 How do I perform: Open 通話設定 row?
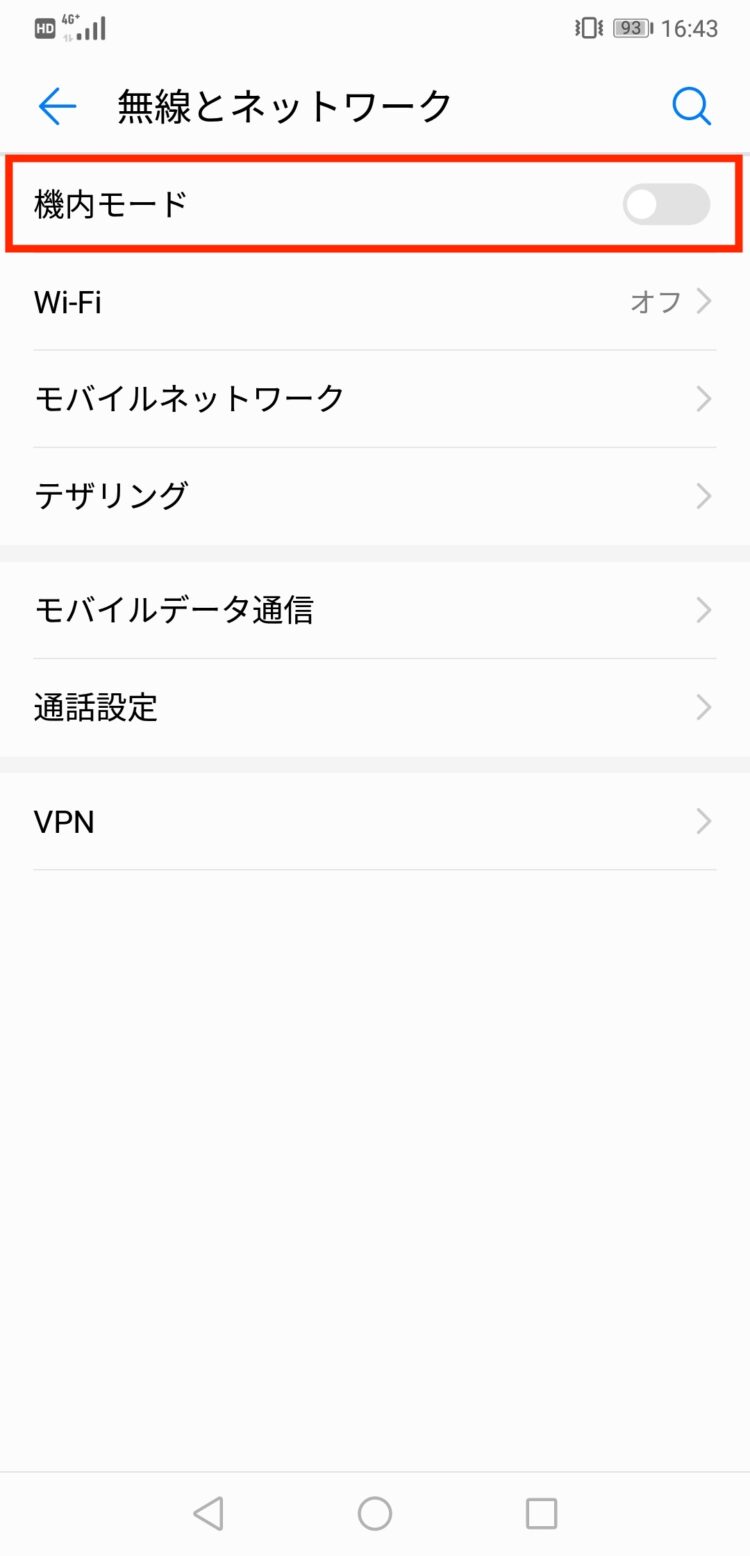(374, 708)
